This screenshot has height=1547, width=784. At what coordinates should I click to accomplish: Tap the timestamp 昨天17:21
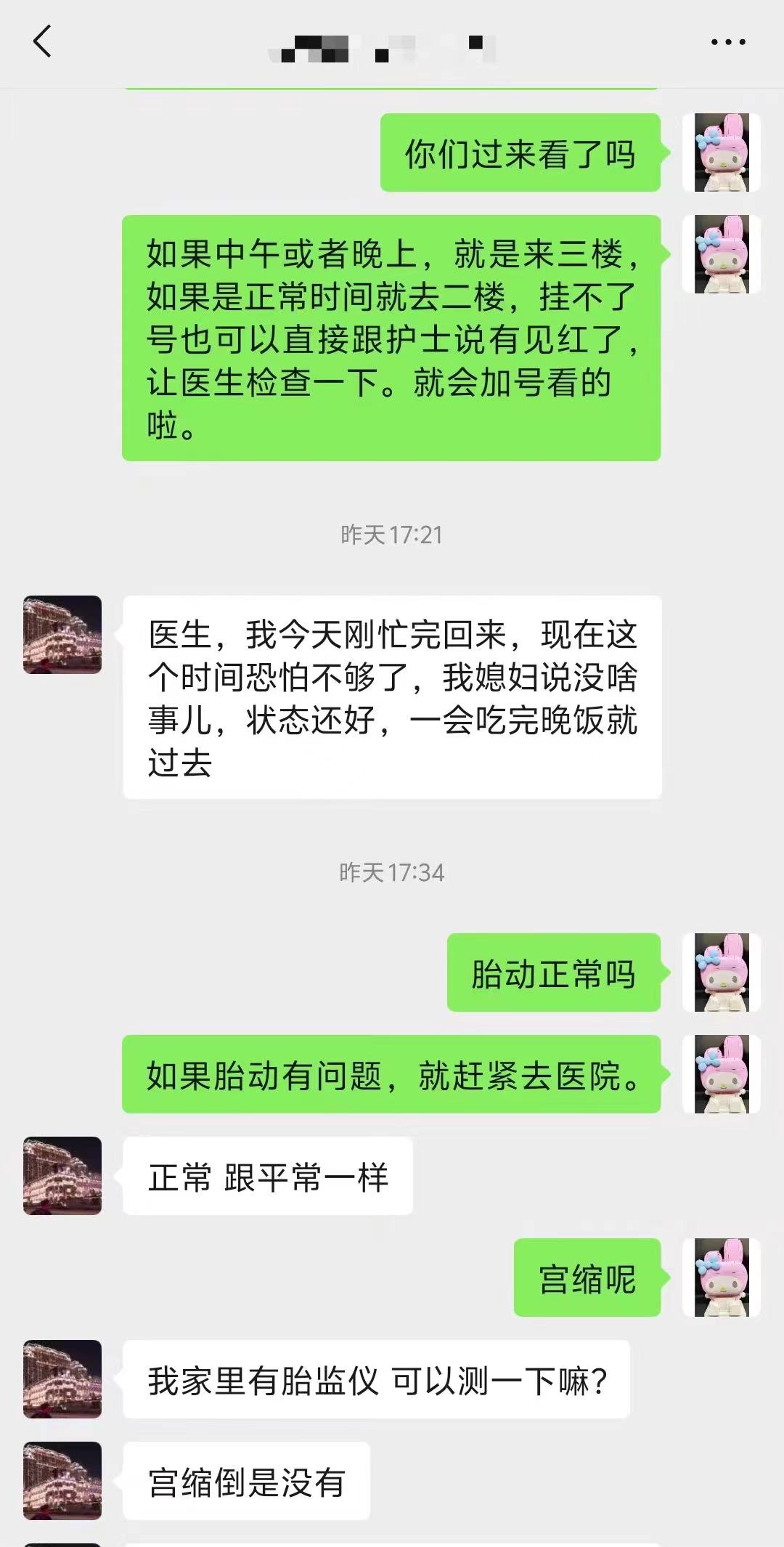[392, 536]
